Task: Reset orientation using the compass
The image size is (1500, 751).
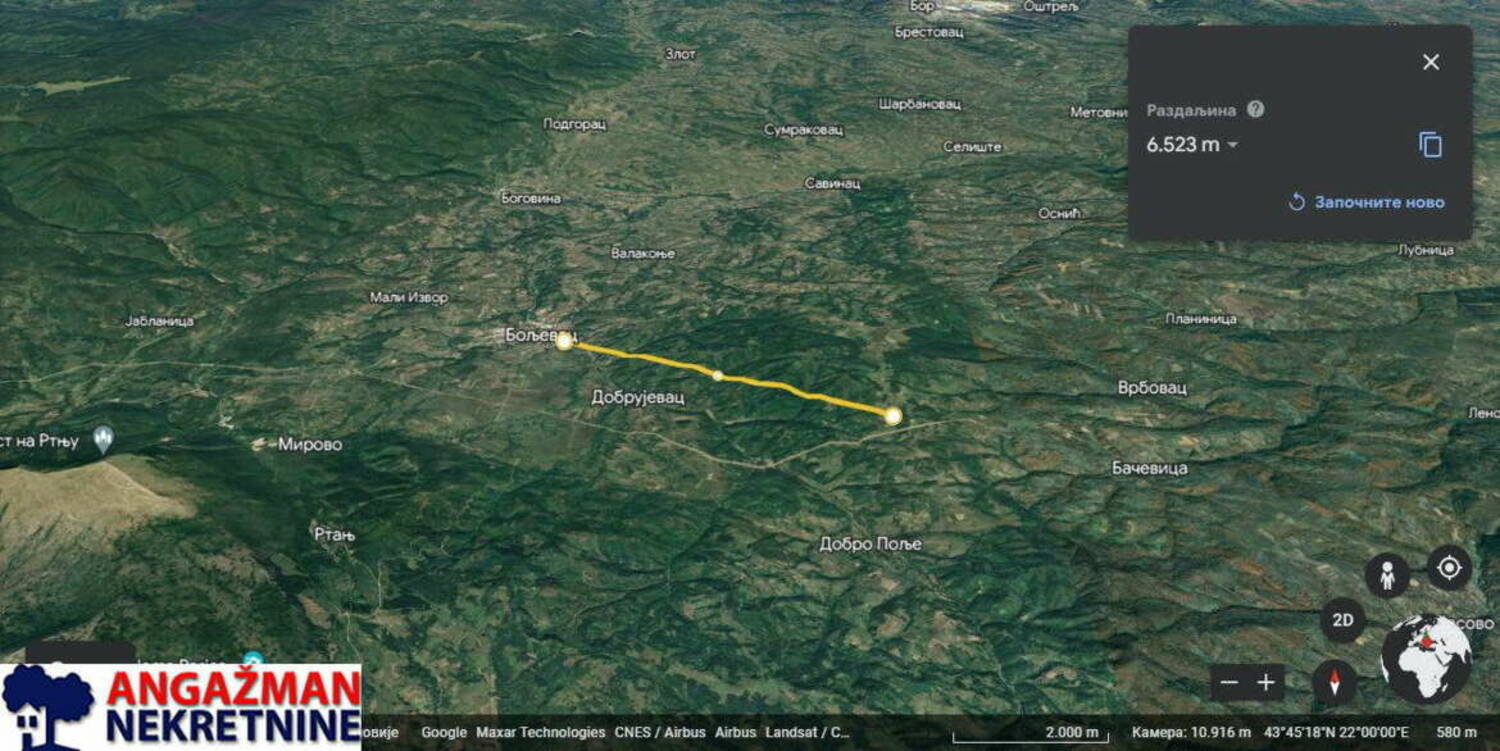Action: [1335, 683]
